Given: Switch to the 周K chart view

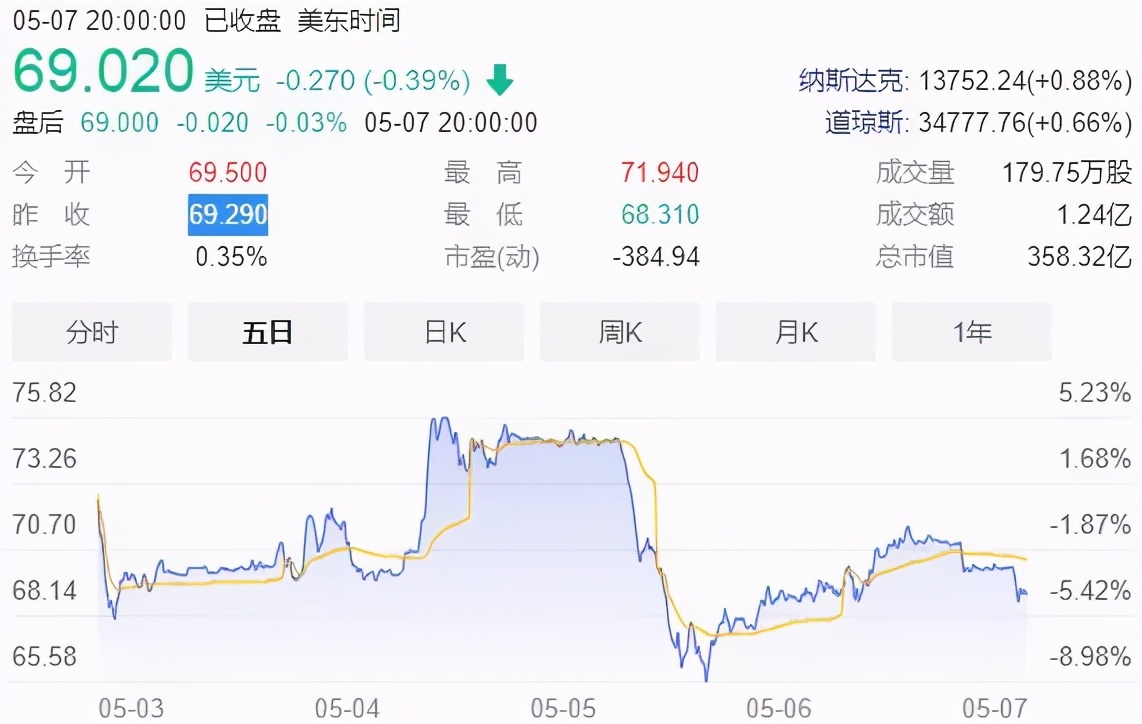Looking at the screenshot, I should (620, 332).
